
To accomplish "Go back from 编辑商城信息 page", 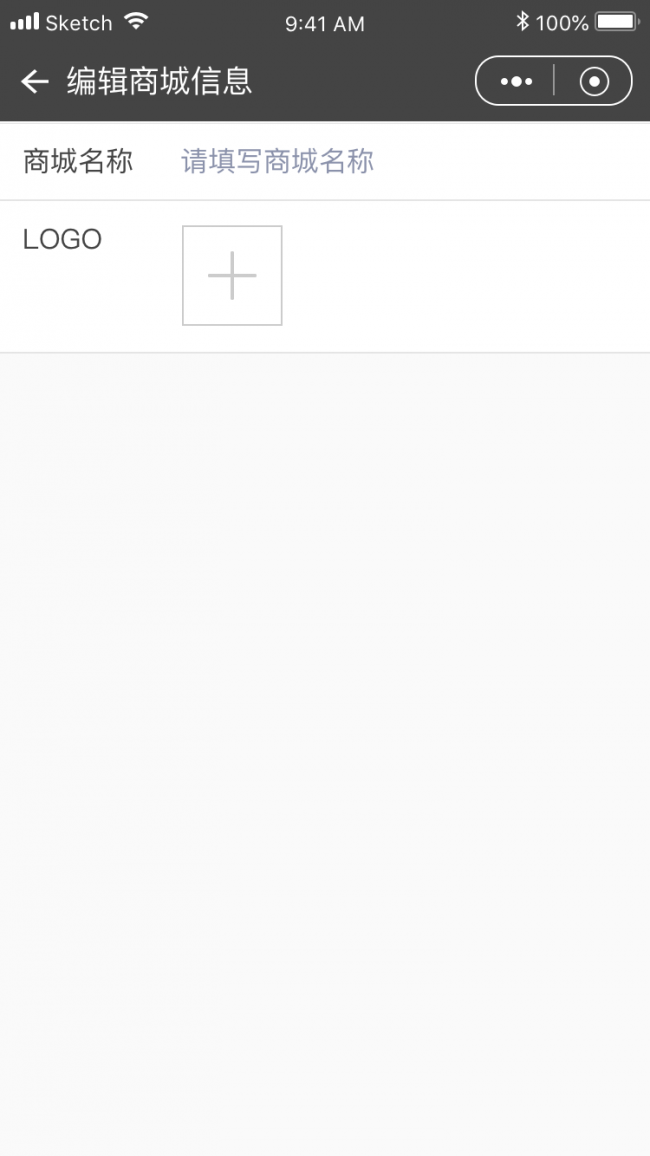I will point(35,82).
